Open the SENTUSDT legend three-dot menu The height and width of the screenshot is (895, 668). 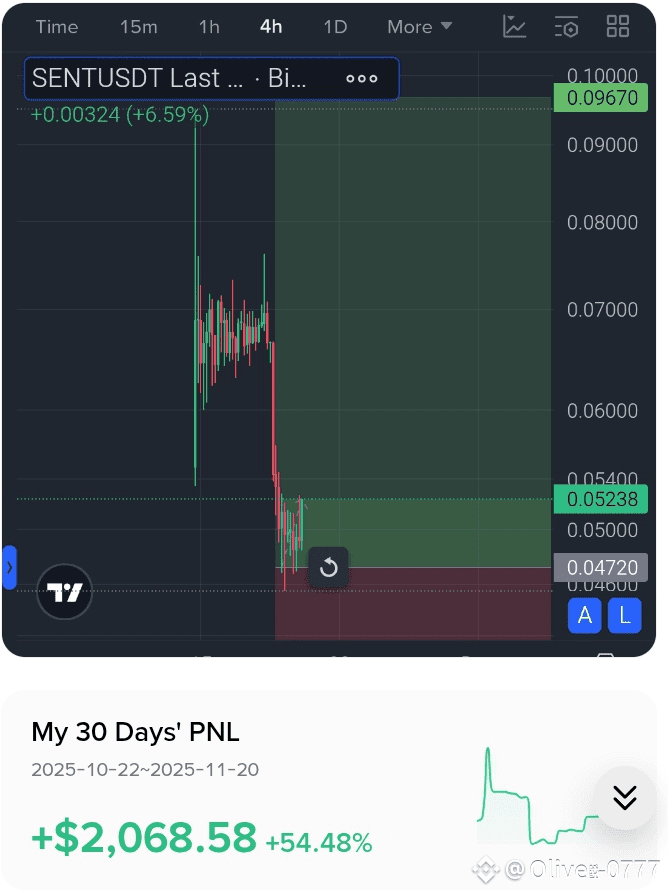point(362,79)
